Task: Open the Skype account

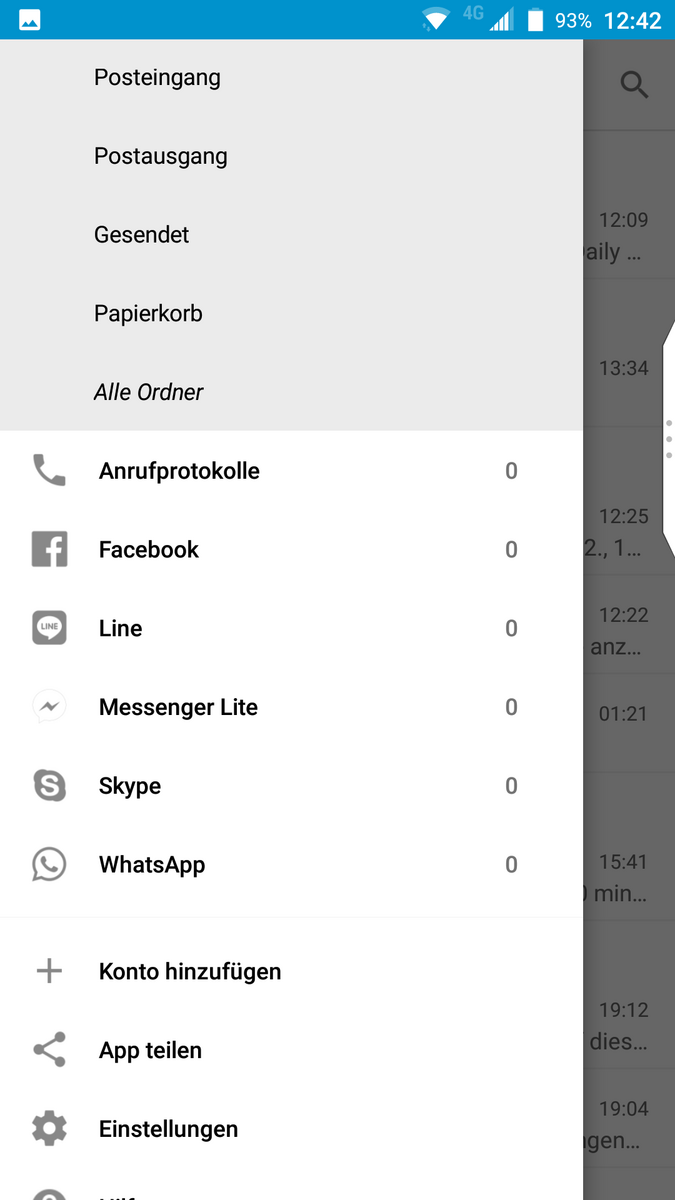Action: 130,787
